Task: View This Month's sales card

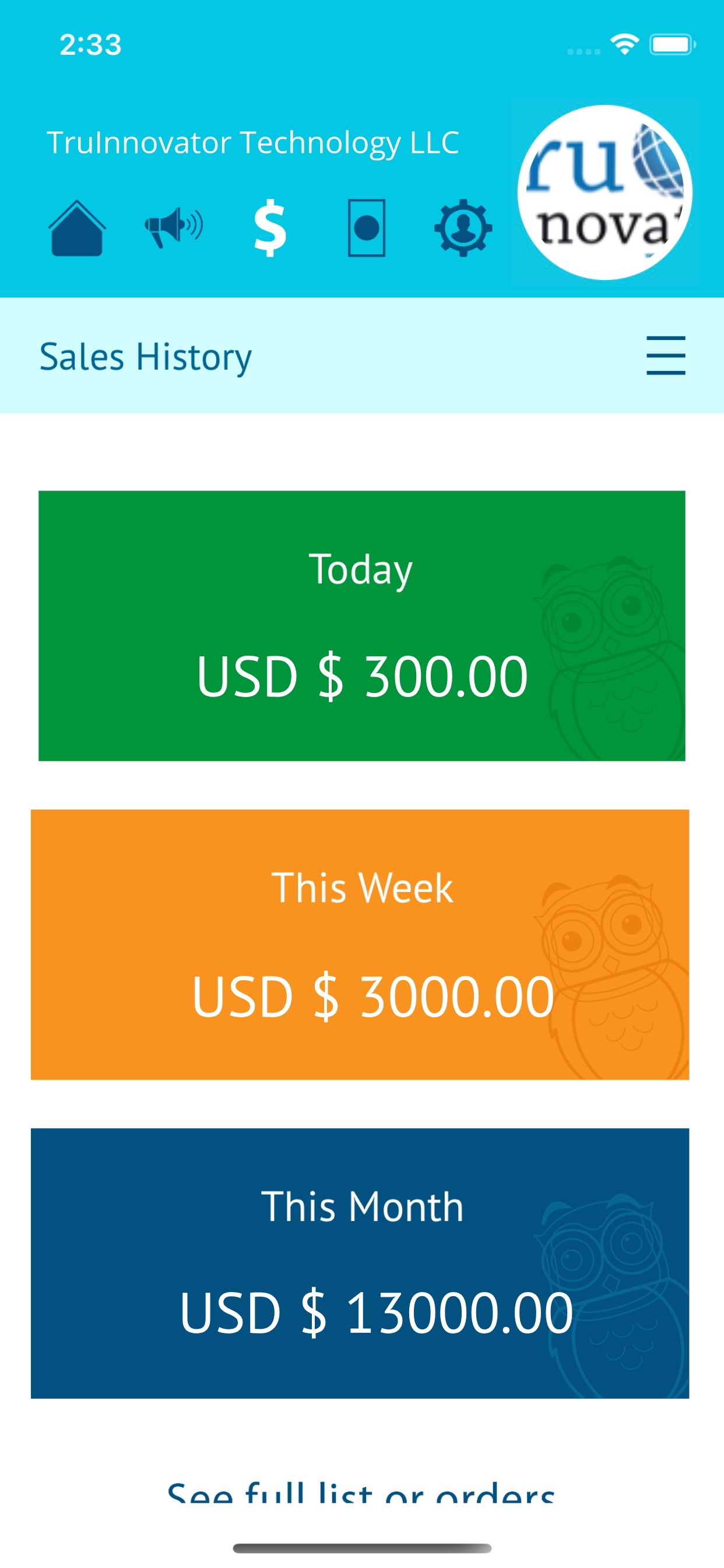Action: 360,1263
